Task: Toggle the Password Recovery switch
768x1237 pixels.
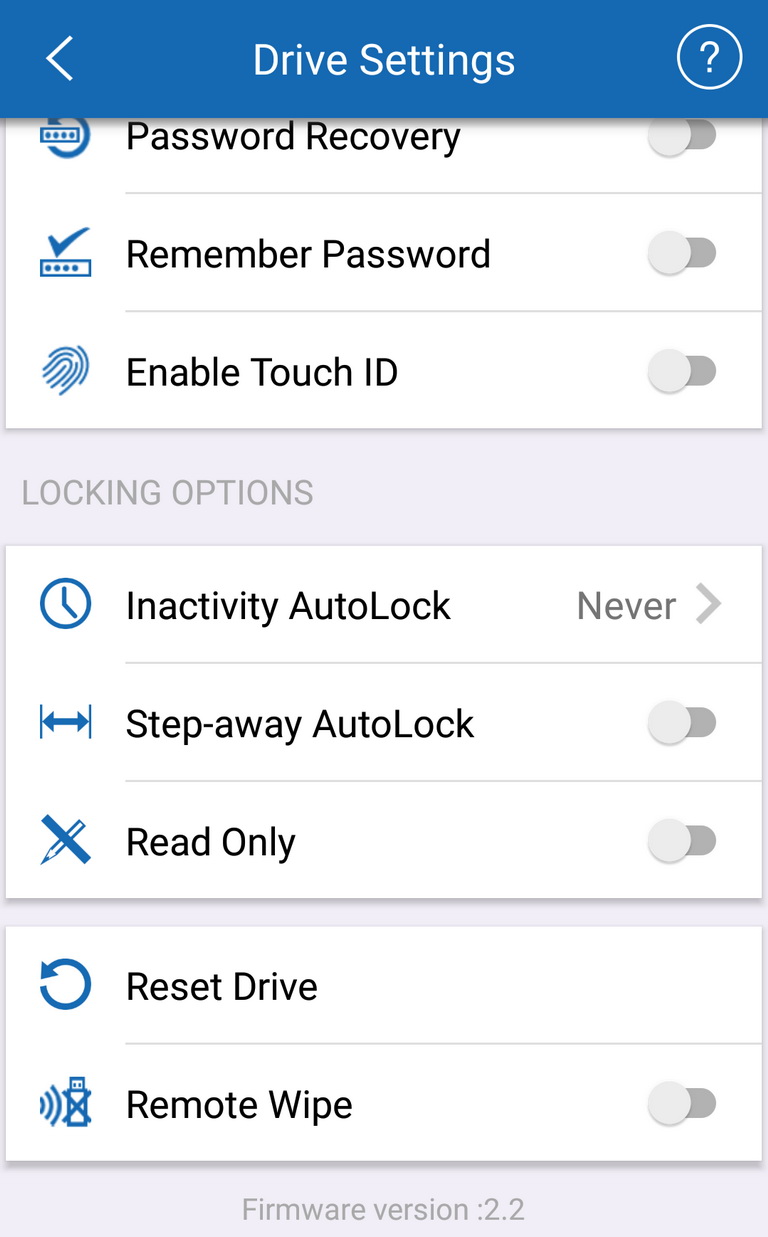Action: [683, 138]
